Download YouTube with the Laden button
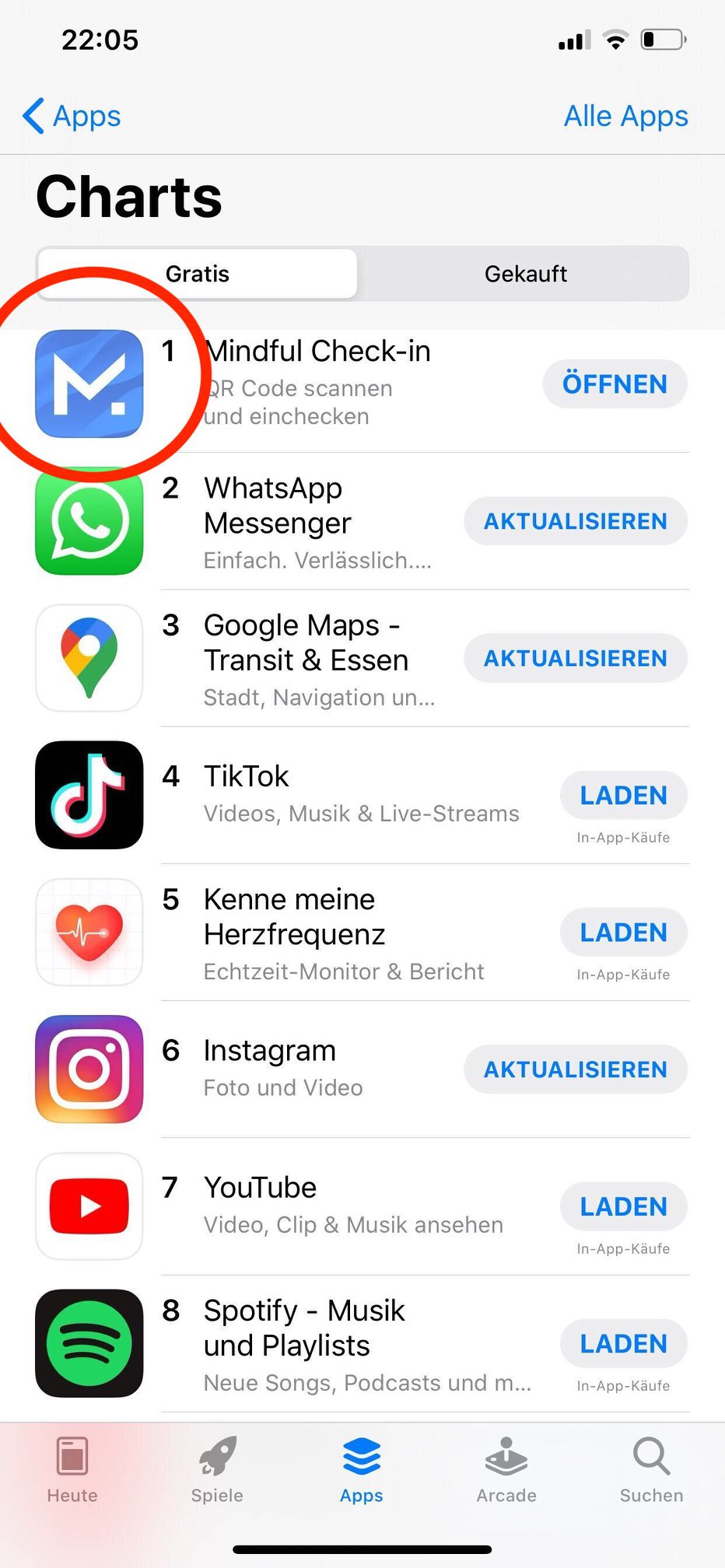 point(623,1206)
